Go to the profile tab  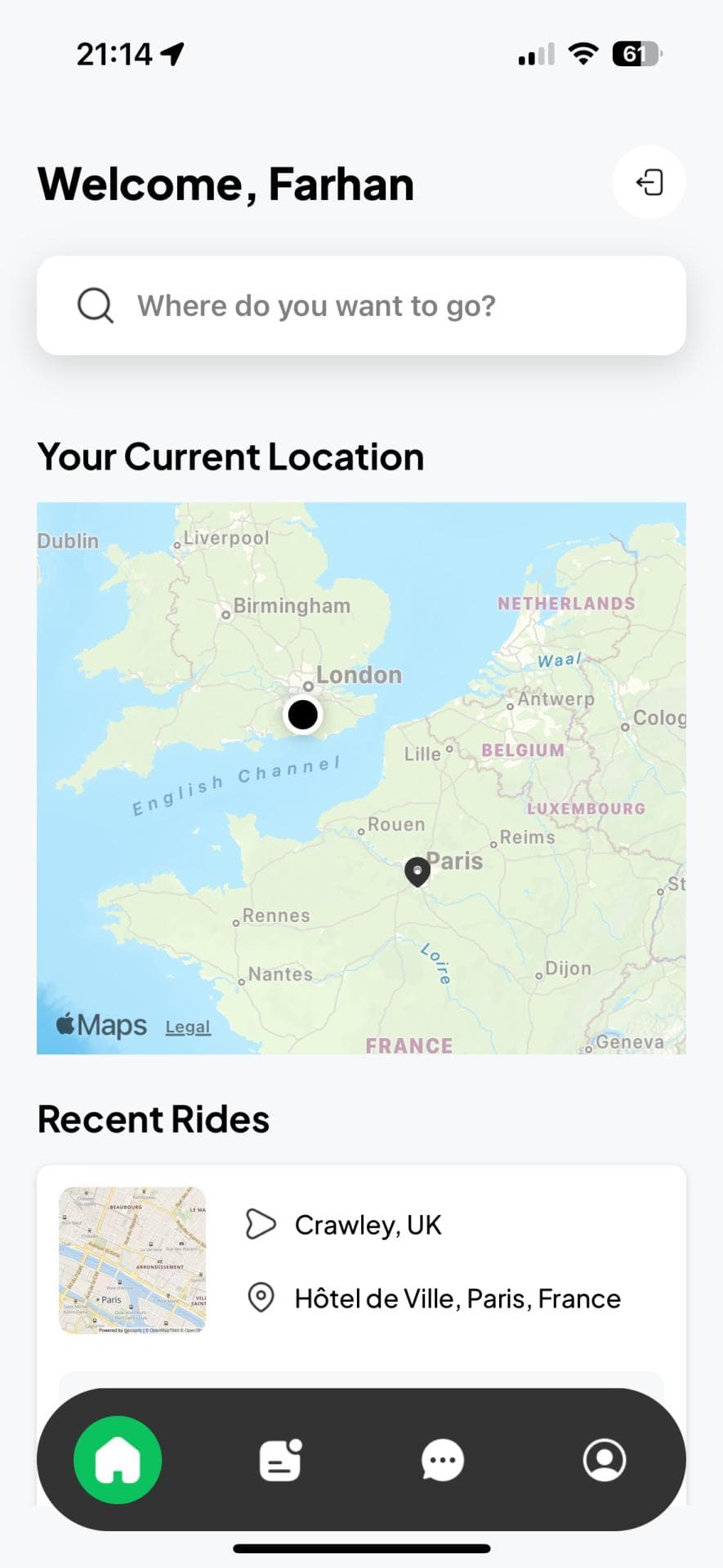click(605, 1459)
